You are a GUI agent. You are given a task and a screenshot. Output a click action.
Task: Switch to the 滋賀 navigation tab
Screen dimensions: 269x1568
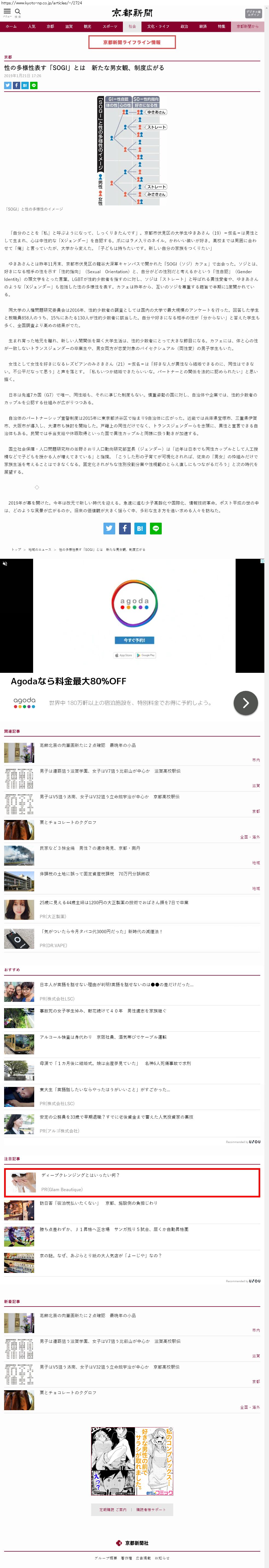(x=69, y=27)
